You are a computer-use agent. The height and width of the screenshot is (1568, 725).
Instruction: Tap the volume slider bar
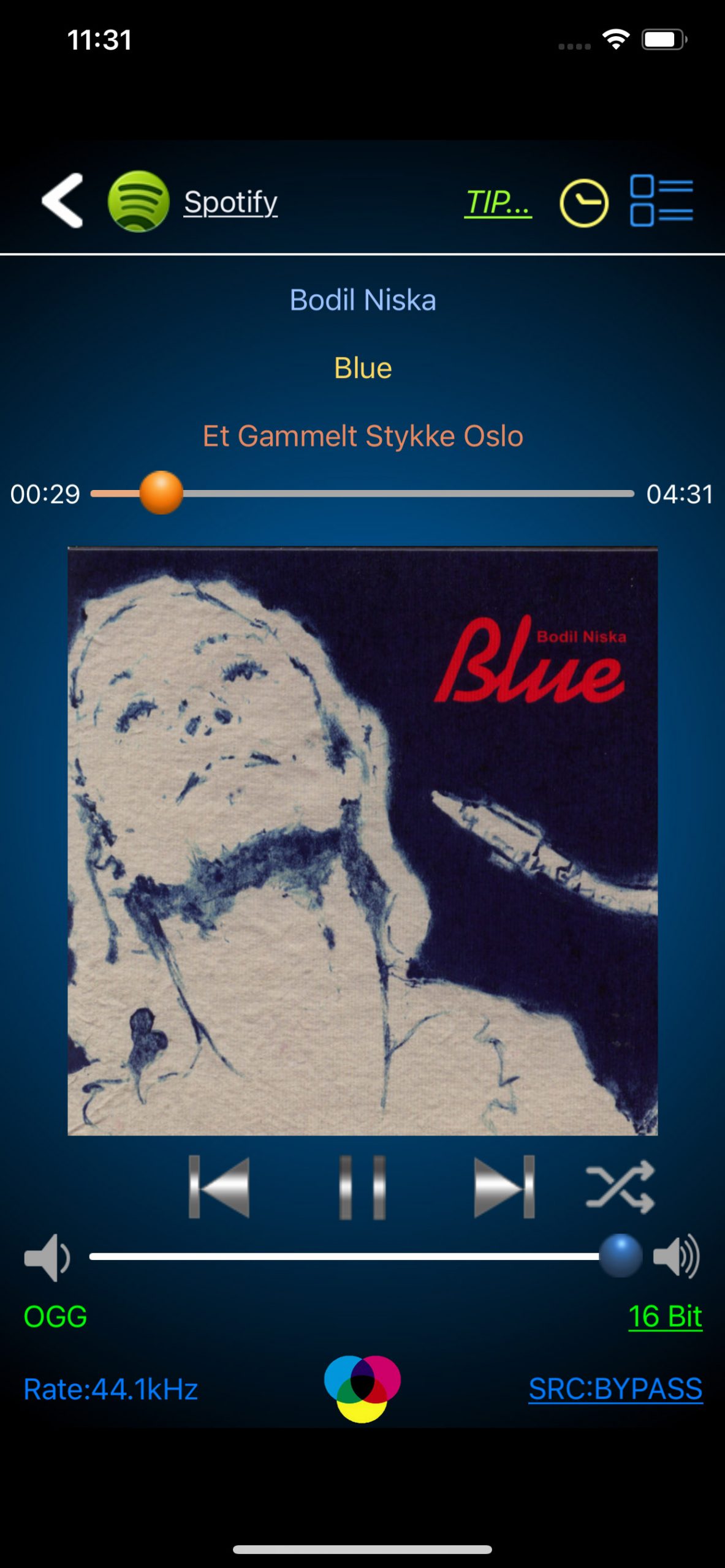(365, 1256)
